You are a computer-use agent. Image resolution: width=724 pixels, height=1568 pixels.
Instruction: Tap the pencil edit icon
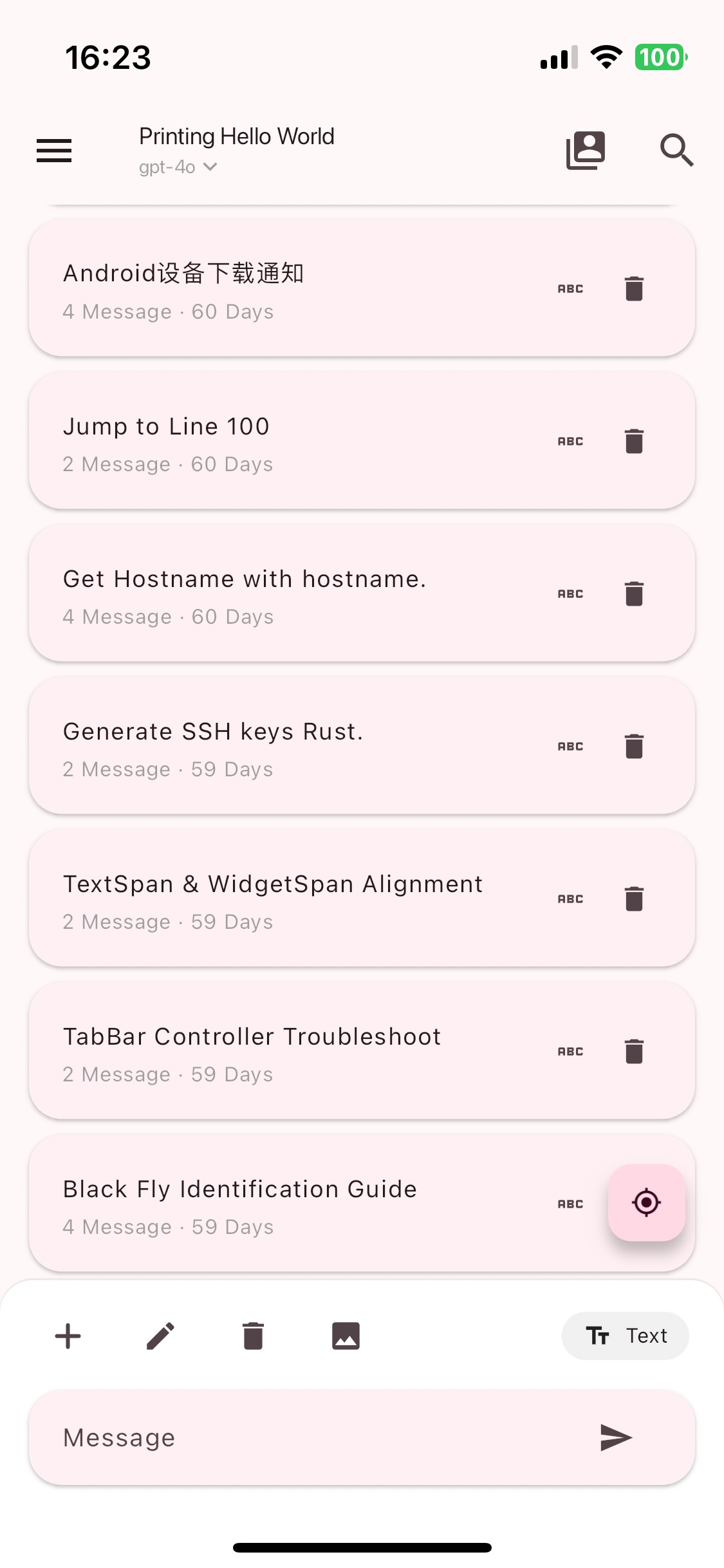click(160, 1336)
